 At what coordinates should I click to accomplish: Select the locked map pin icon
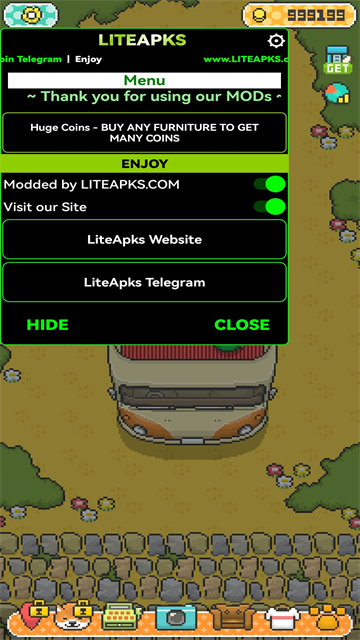pyautogui.click(x=34, y=615)
